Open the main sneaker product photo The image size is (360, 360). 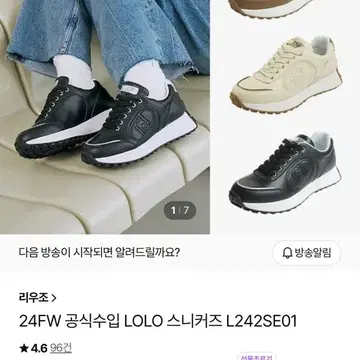point(105,117)
